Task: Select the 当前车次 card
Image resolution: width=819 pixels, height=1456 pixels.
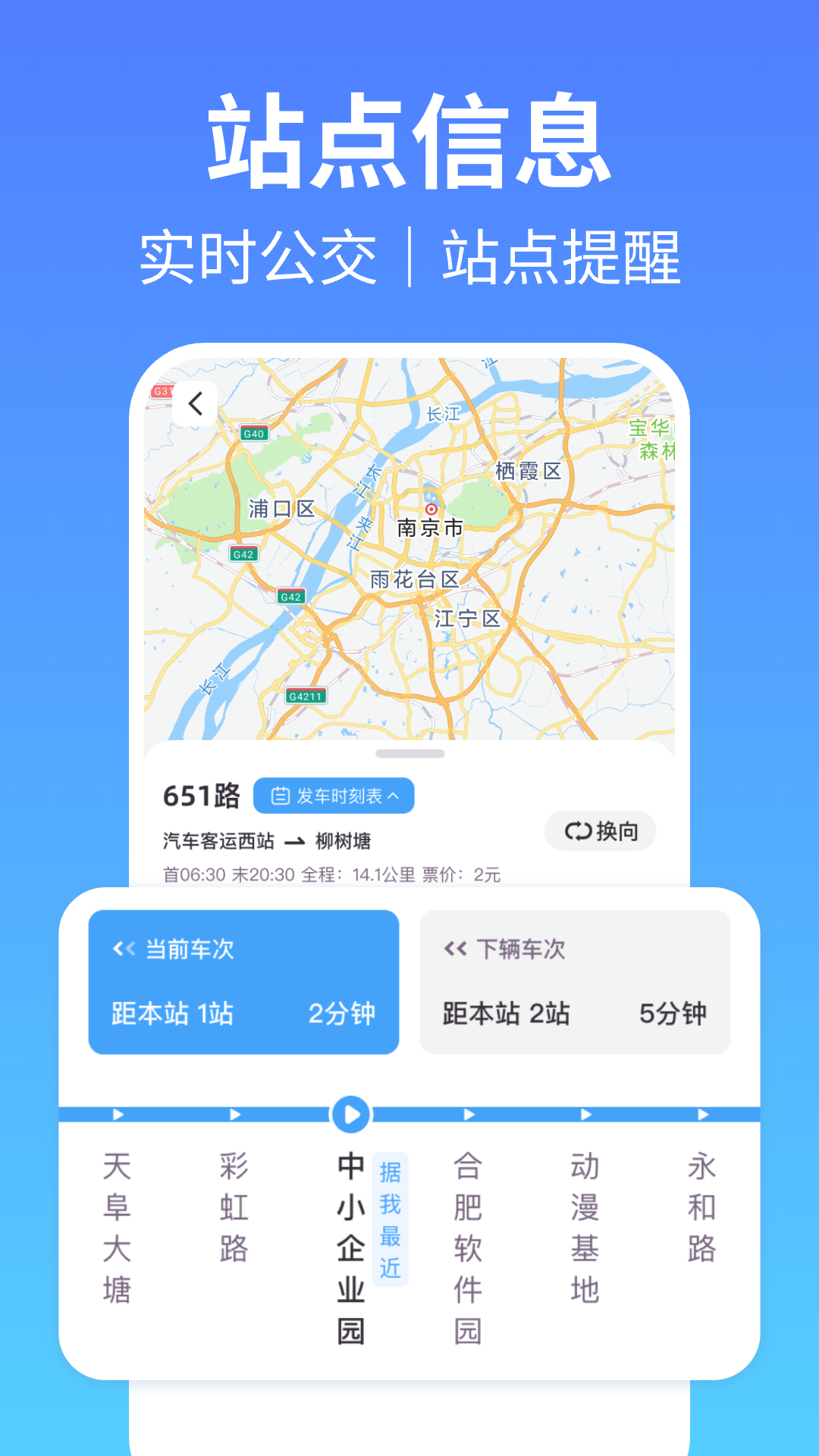Action: [243, 981]
